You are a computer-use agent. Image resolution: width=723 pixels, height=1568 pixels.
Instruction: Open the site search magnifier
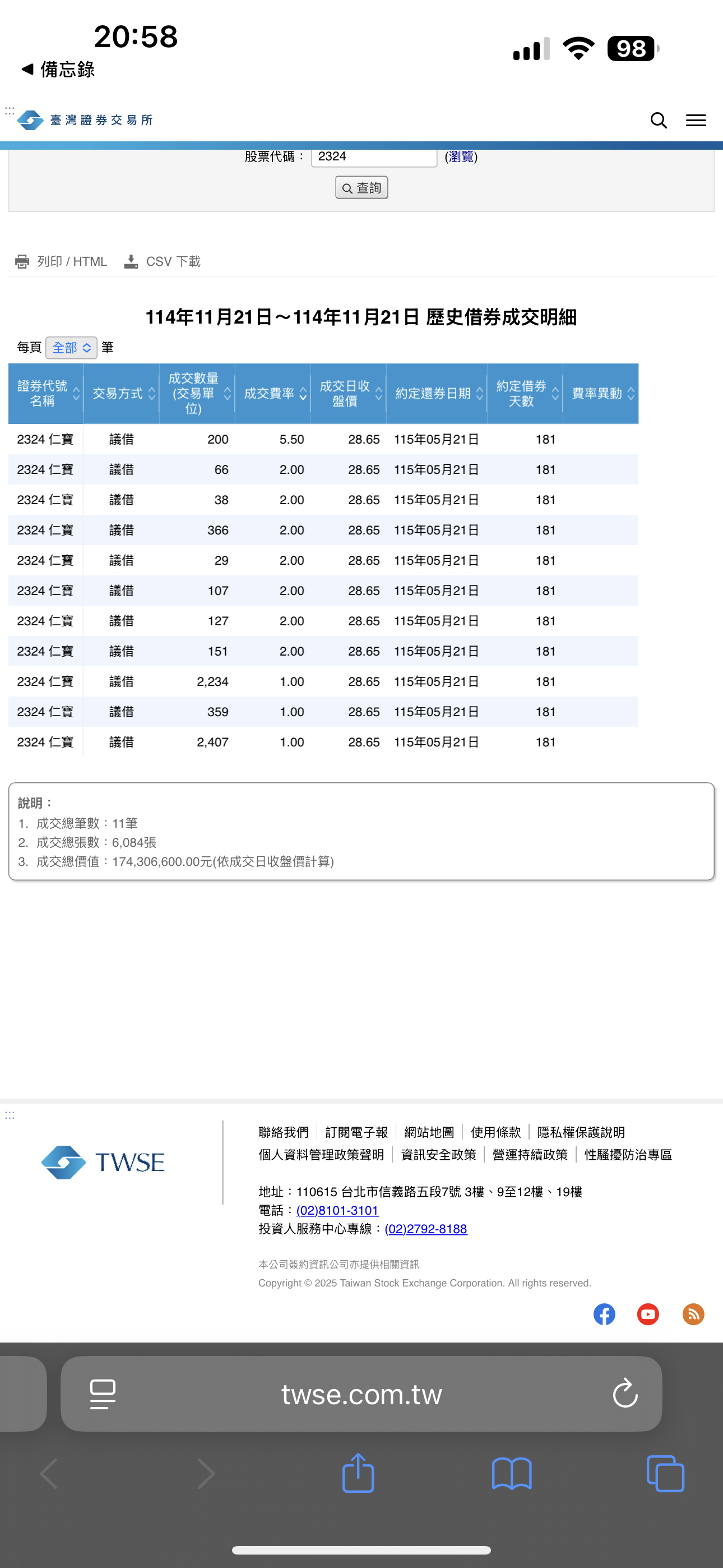coord(659,120)
